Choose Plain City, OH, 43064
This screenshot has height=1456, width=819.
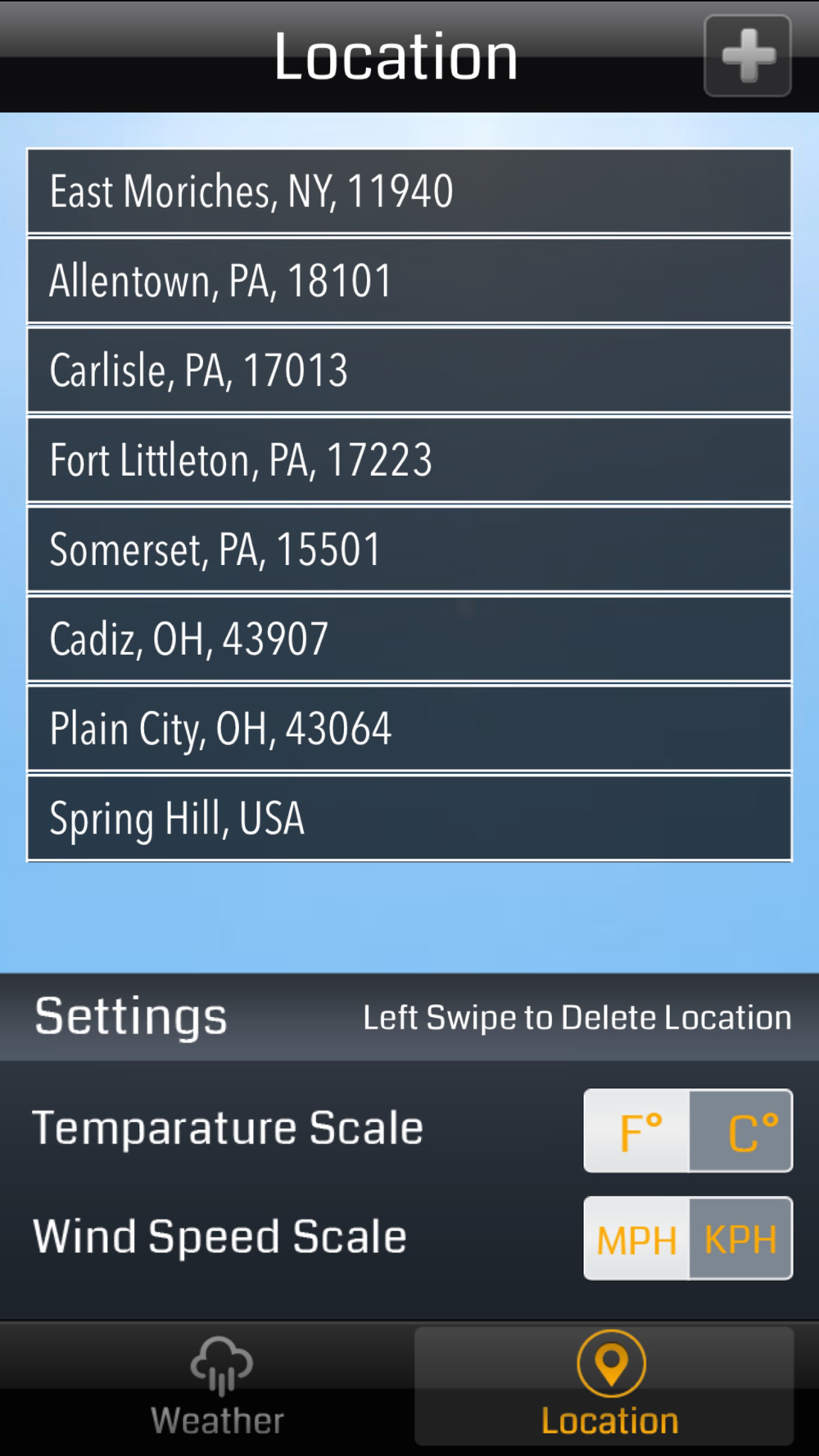[409, 729]
